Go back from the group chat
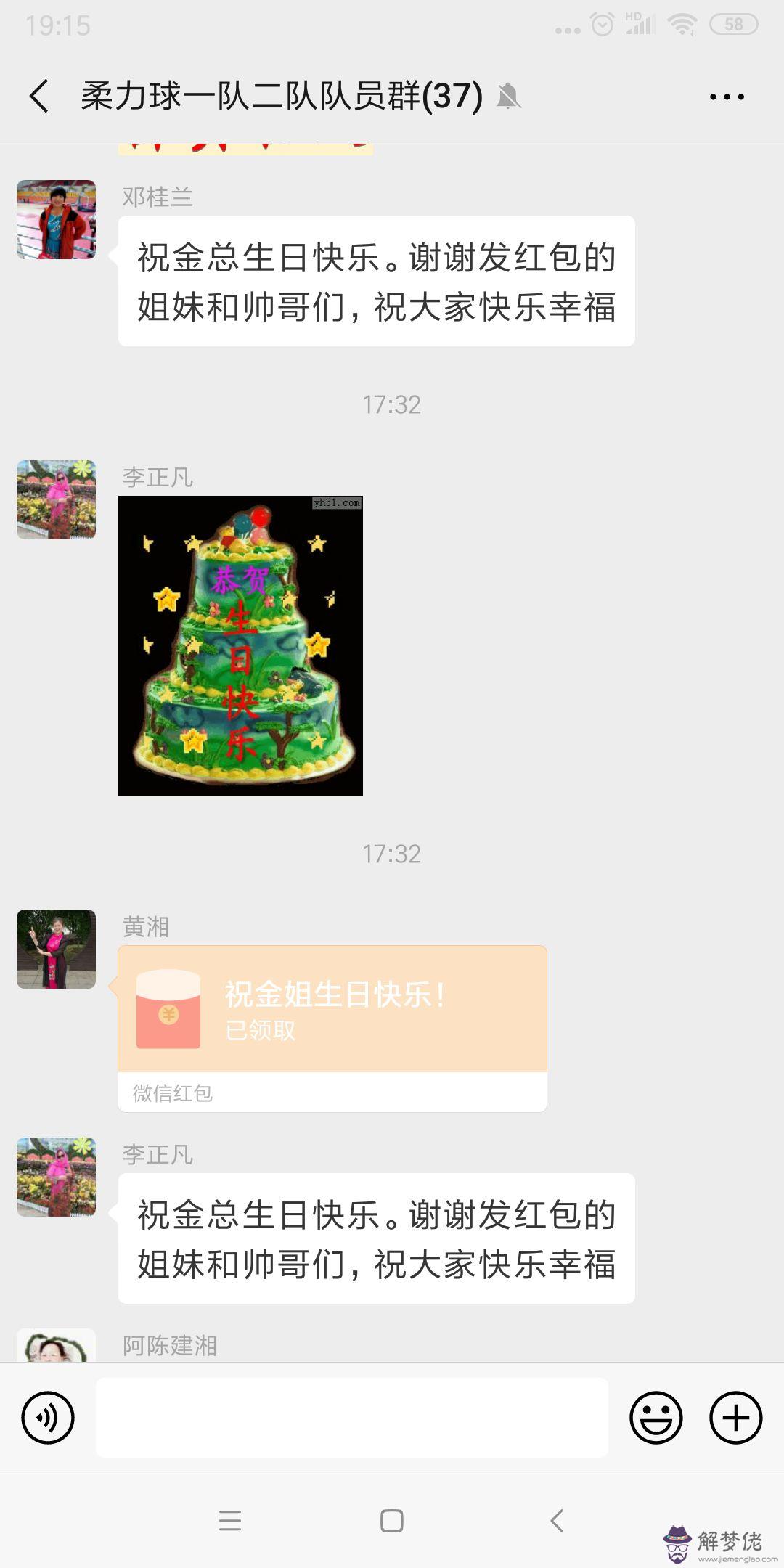This screenshot has height=1568, width=784. [x=39, y=96]
